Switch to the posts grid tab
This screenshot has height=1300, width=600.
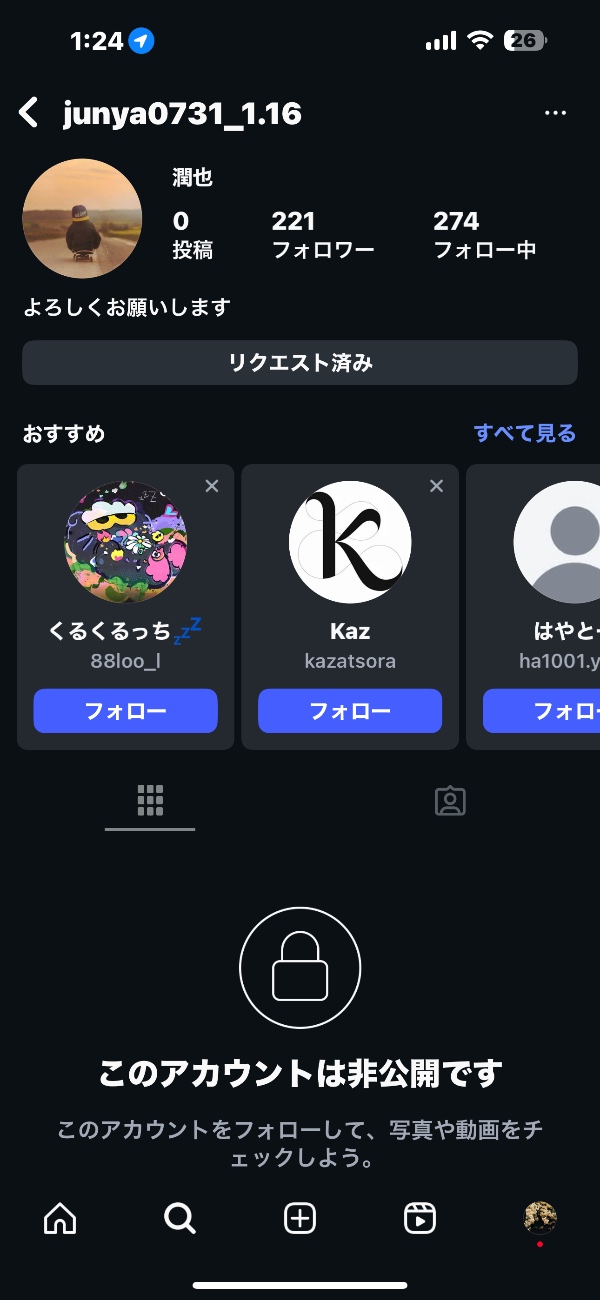[x=150, y=800]
